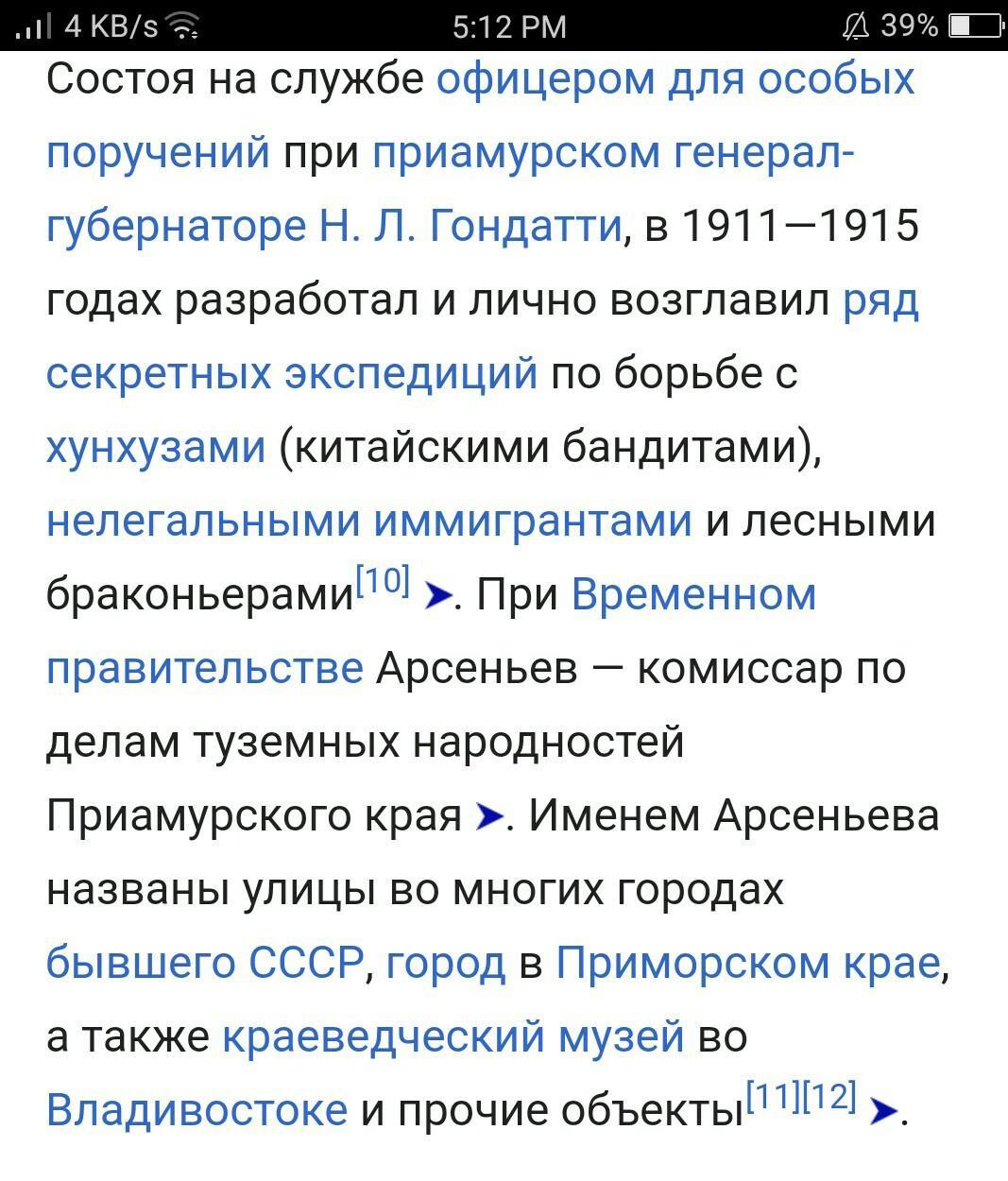Tap the arrow after «Приамурского края»
Viewport: 1008px width, 1181px height.
click(x=488, y=816)
